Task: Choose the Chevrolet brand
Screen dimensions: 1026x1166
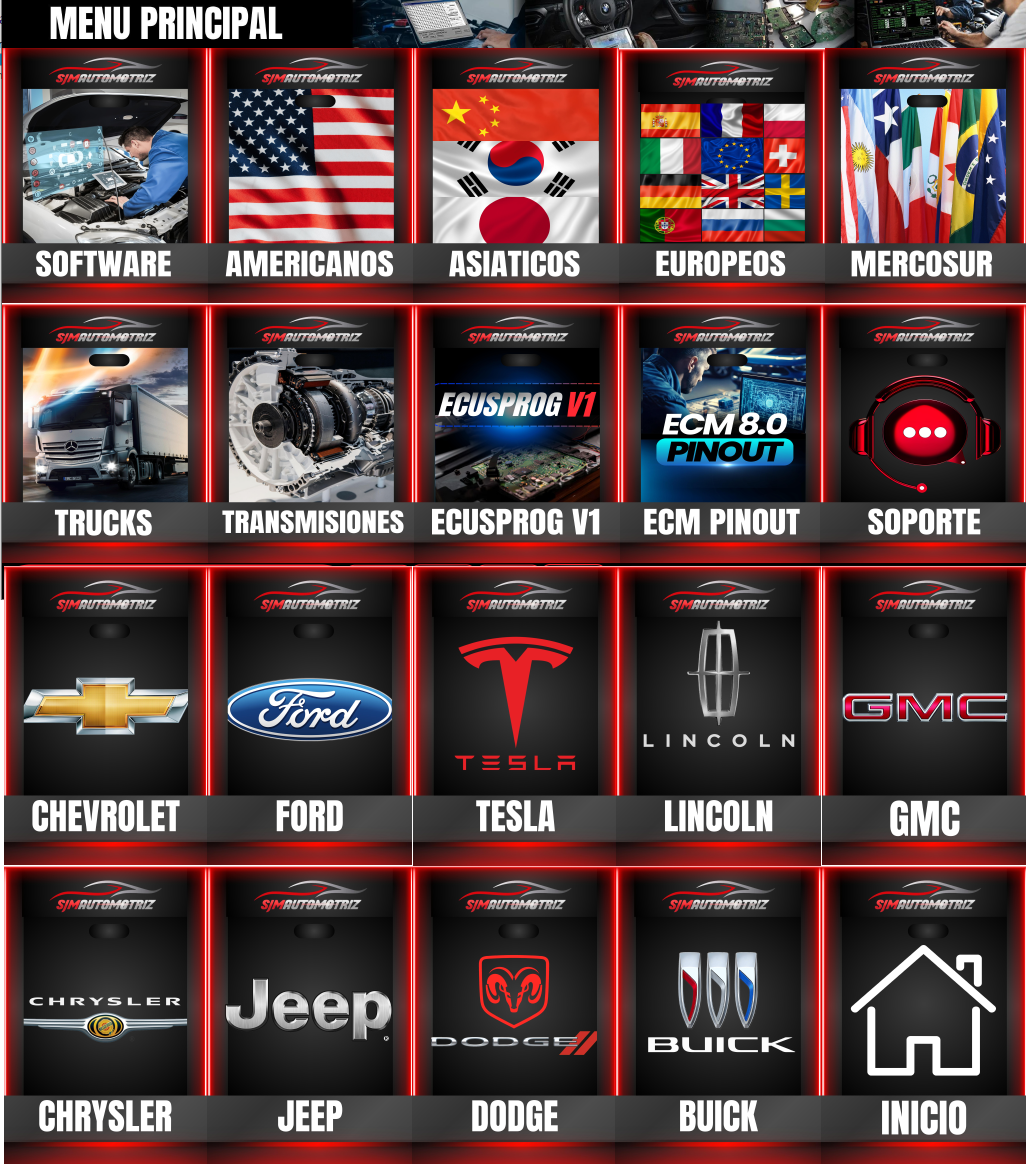Action: (105, 710)
